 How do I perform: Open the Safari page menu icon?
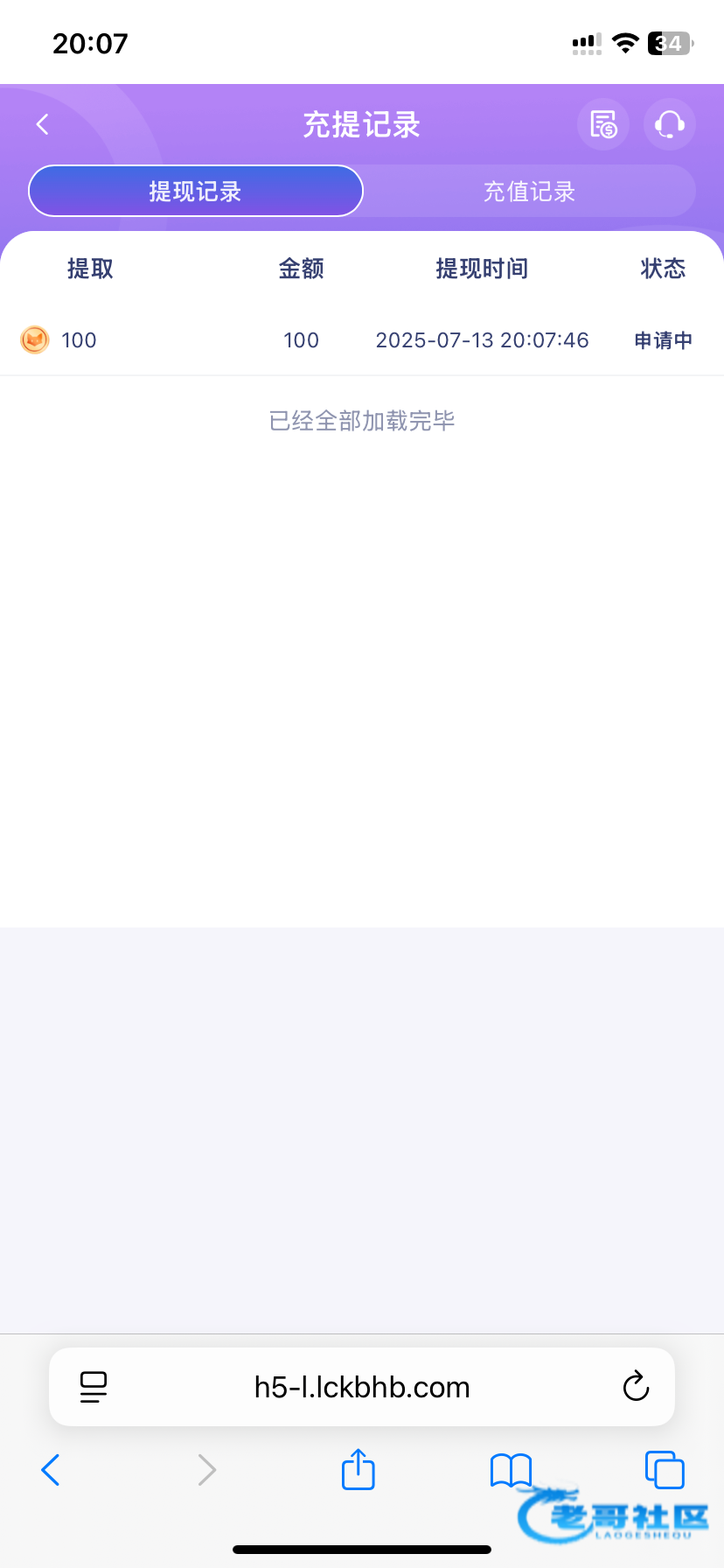pyautogui.click(x=93, y=1387)
